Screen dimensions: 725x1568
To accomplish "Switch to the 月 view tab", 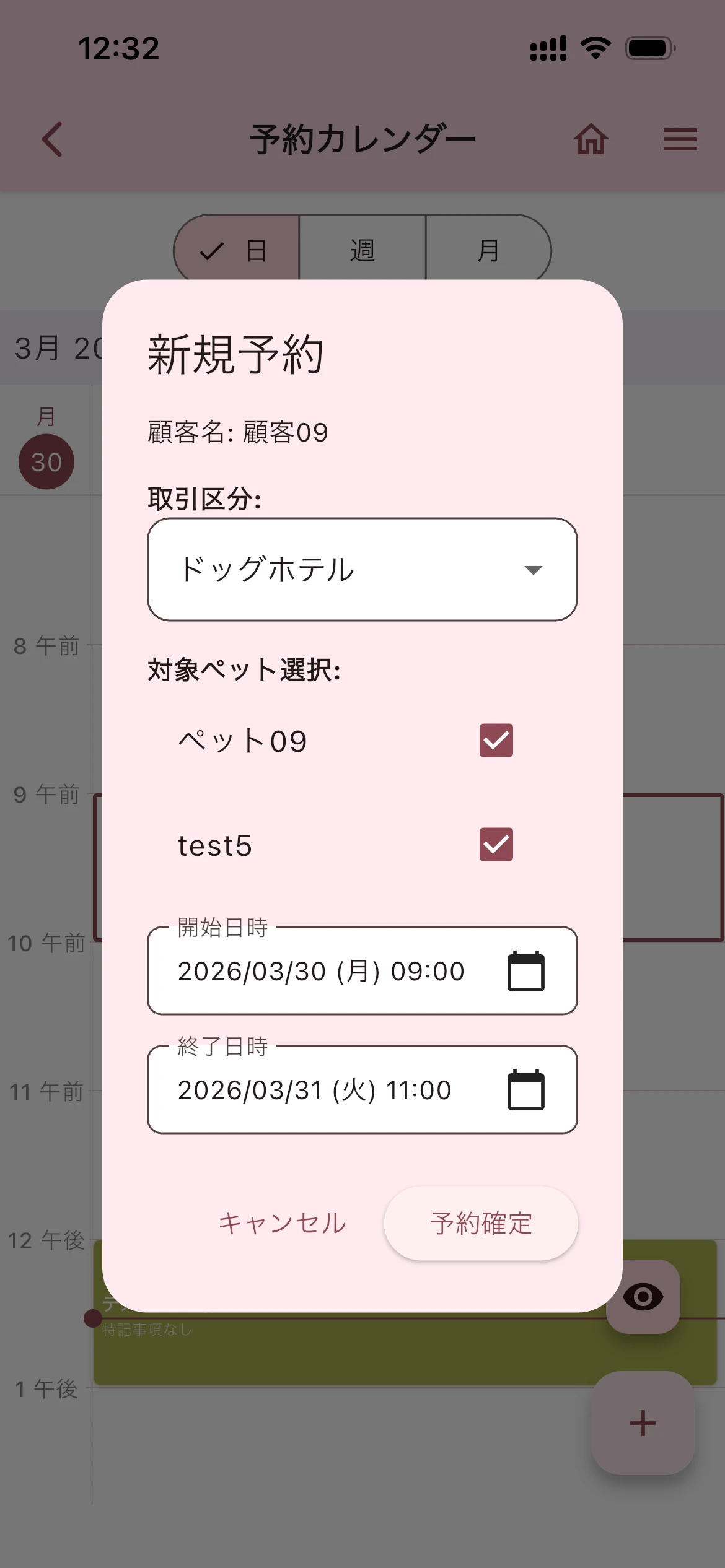I will 489,250.
